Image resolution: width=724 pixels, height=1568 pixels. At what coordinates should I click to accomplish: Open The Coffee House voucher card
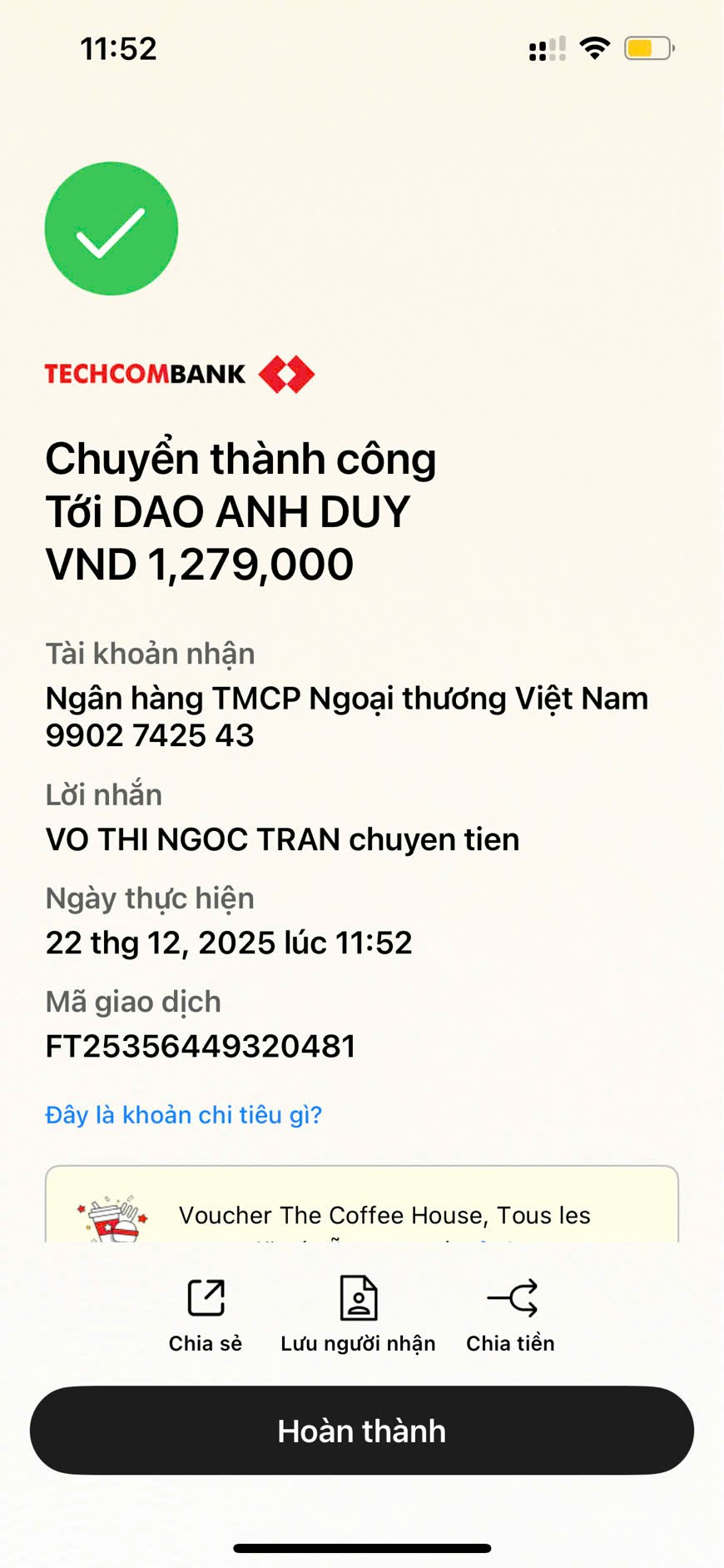pos(362,1205)
